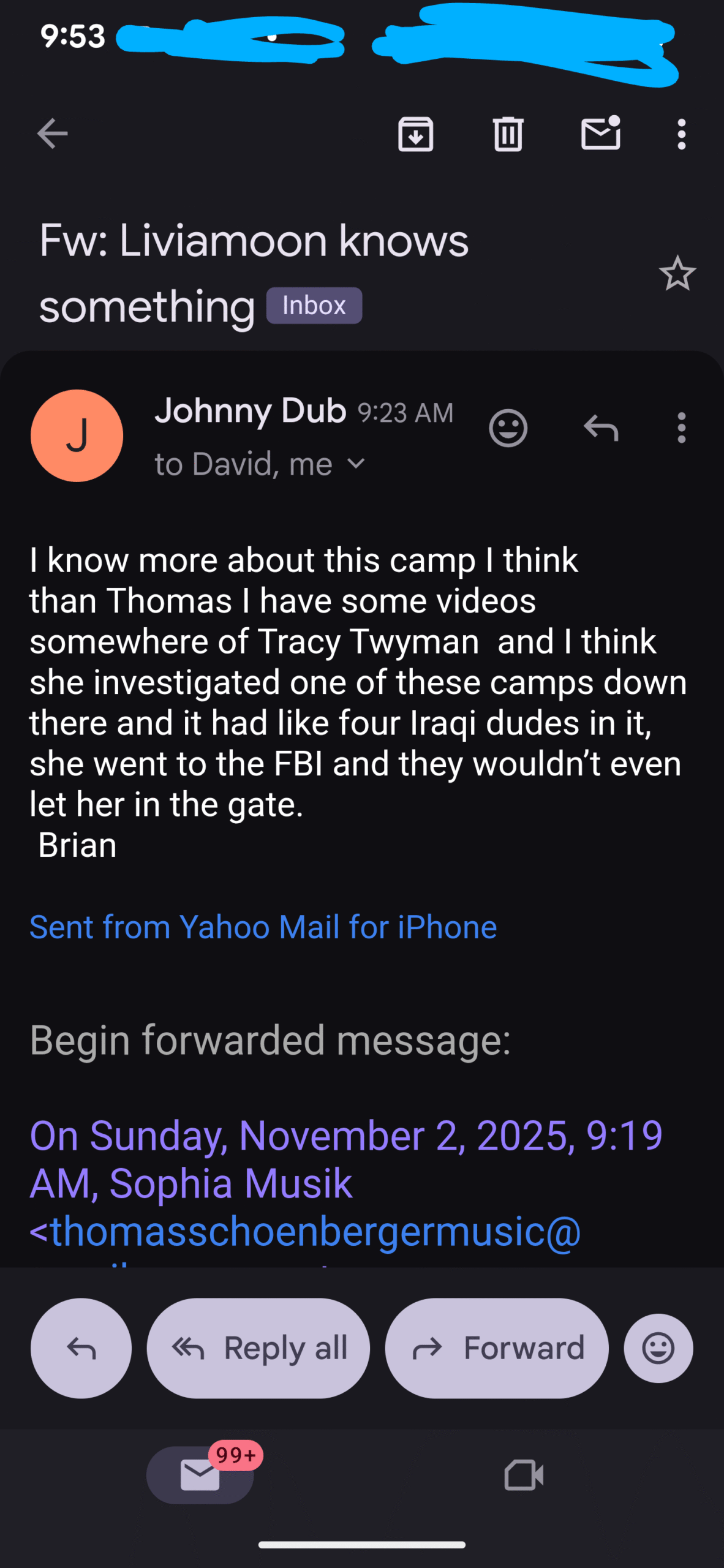The height and width of the screenshot is (1568, 724).
Task: Star this email
Action: point(677,274)
